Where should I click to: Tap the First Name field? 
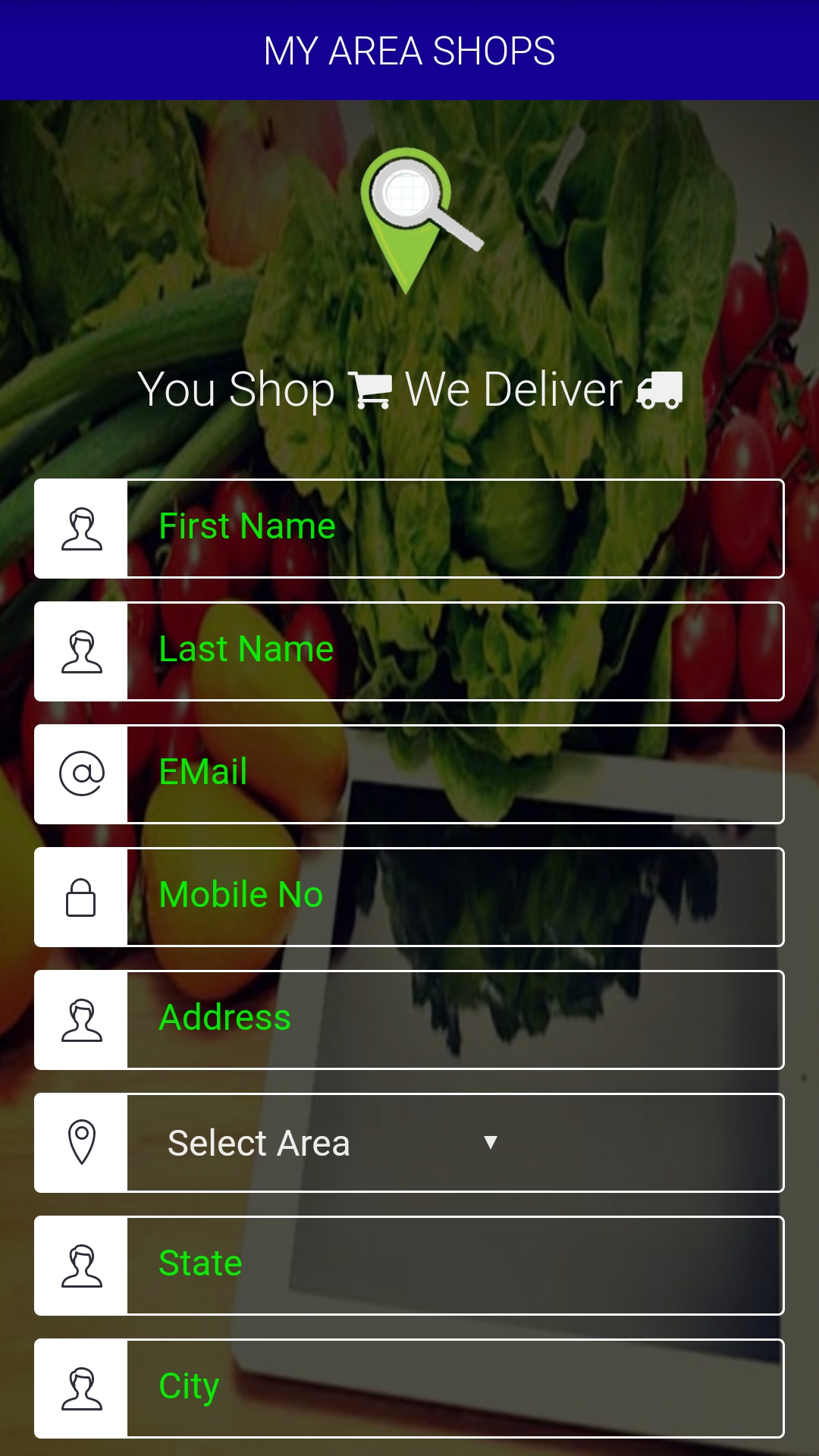(x=455, y=529)
